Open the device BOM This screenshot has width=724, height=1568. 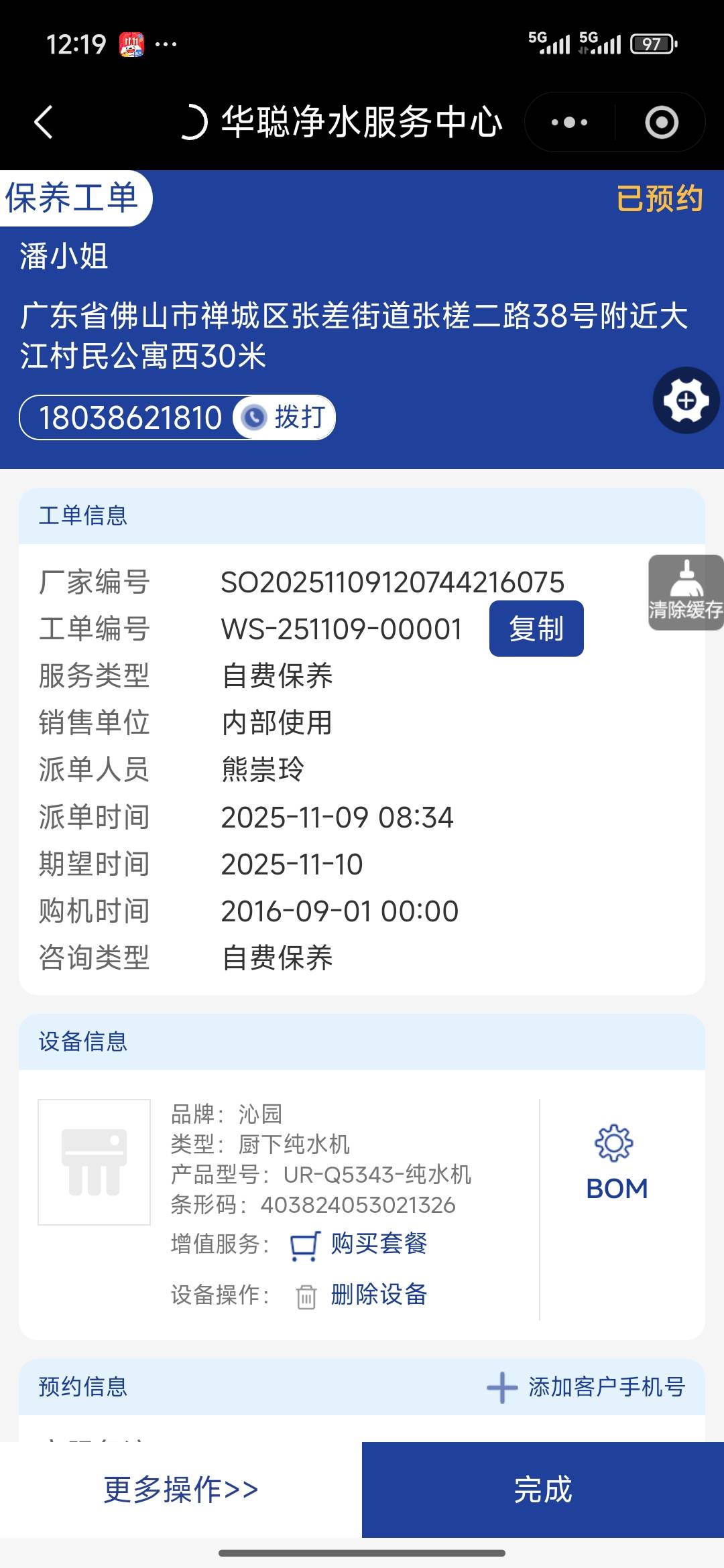point(617,1163)
